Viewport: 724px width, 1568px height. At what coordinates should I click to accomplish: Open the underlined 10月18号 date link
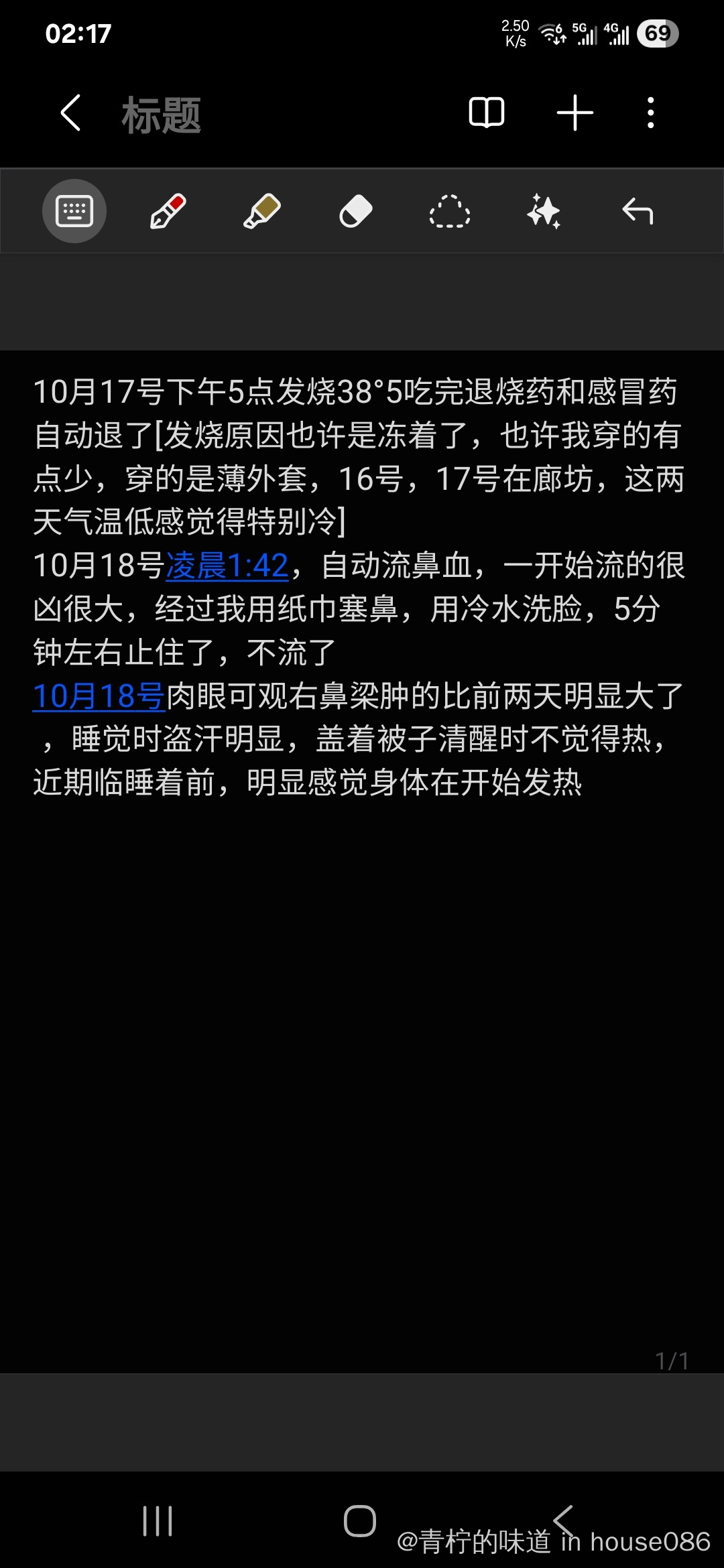pos(99,696)
